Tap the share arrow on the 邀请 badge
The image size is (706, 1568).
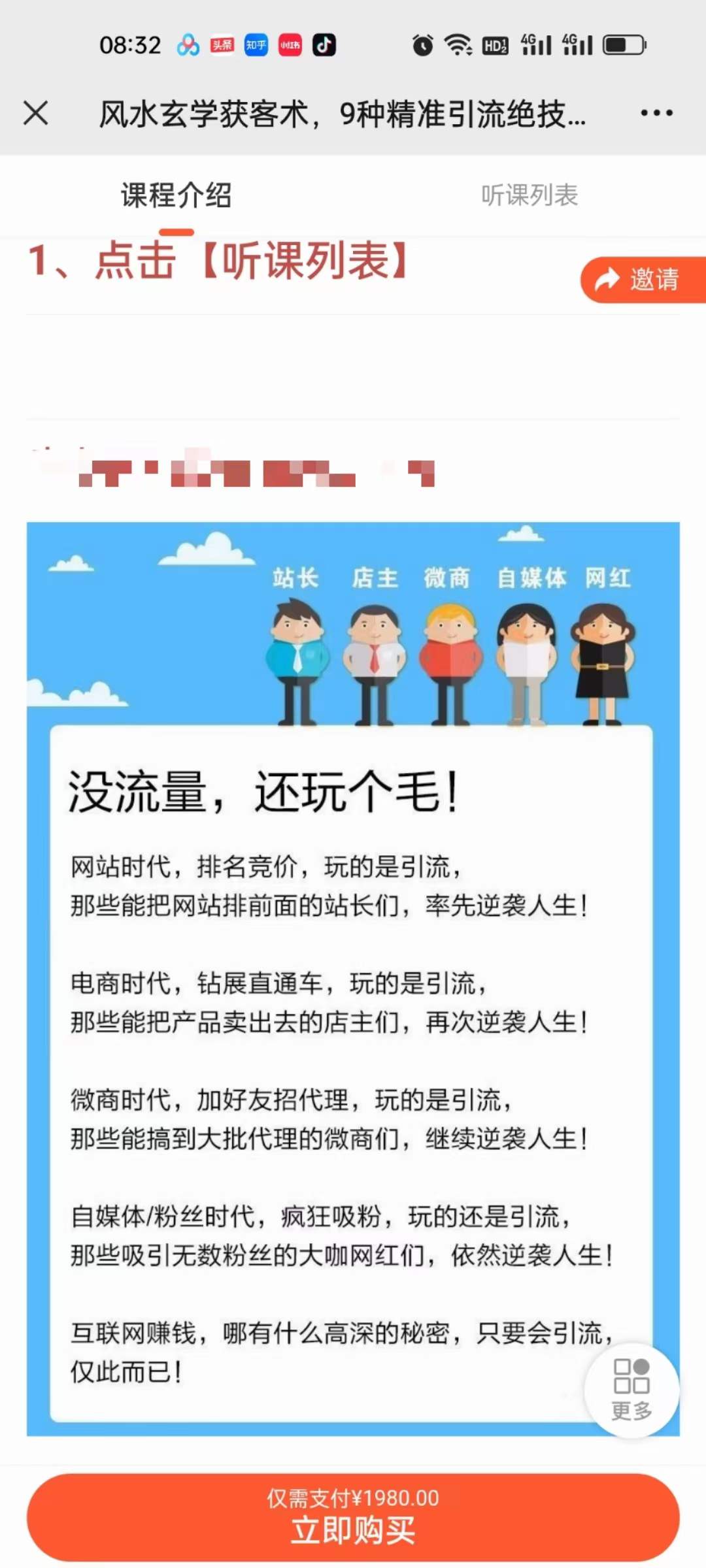[x=606, y=280]
